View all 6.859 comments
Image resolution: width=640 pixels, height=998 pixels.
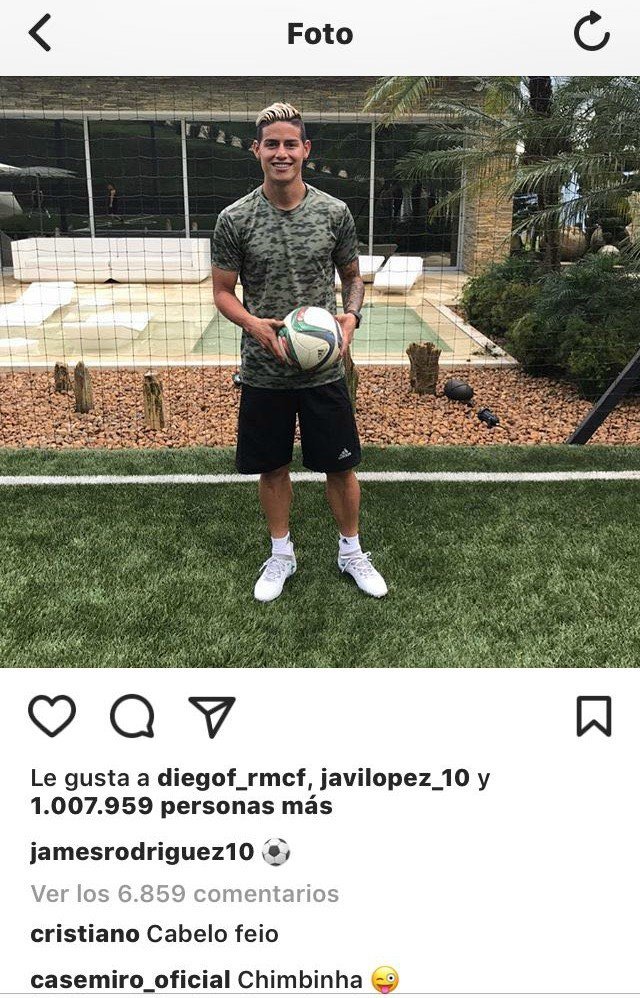(185, 893)
